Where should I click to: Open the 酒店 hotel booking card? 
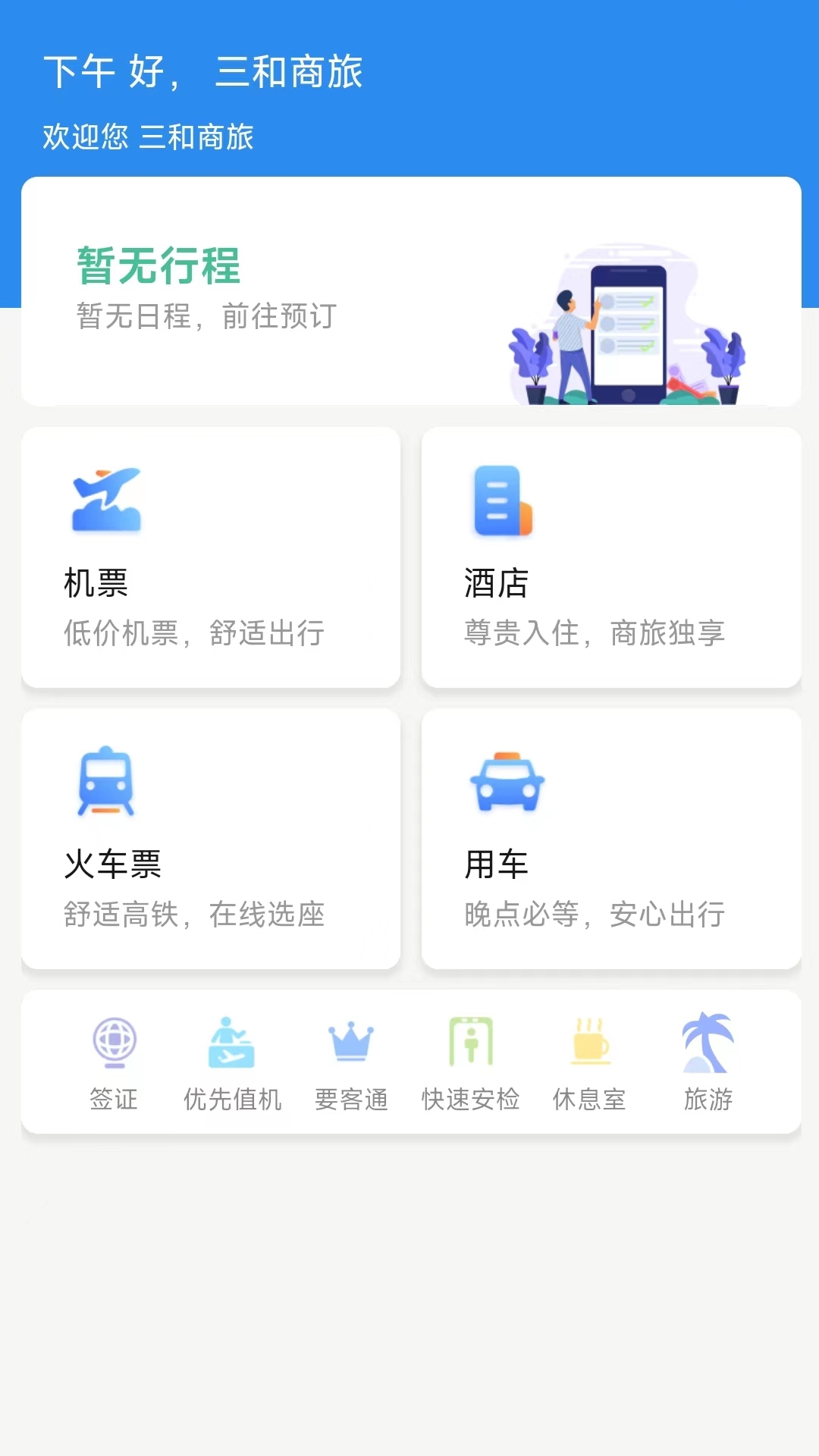(611, 557)
